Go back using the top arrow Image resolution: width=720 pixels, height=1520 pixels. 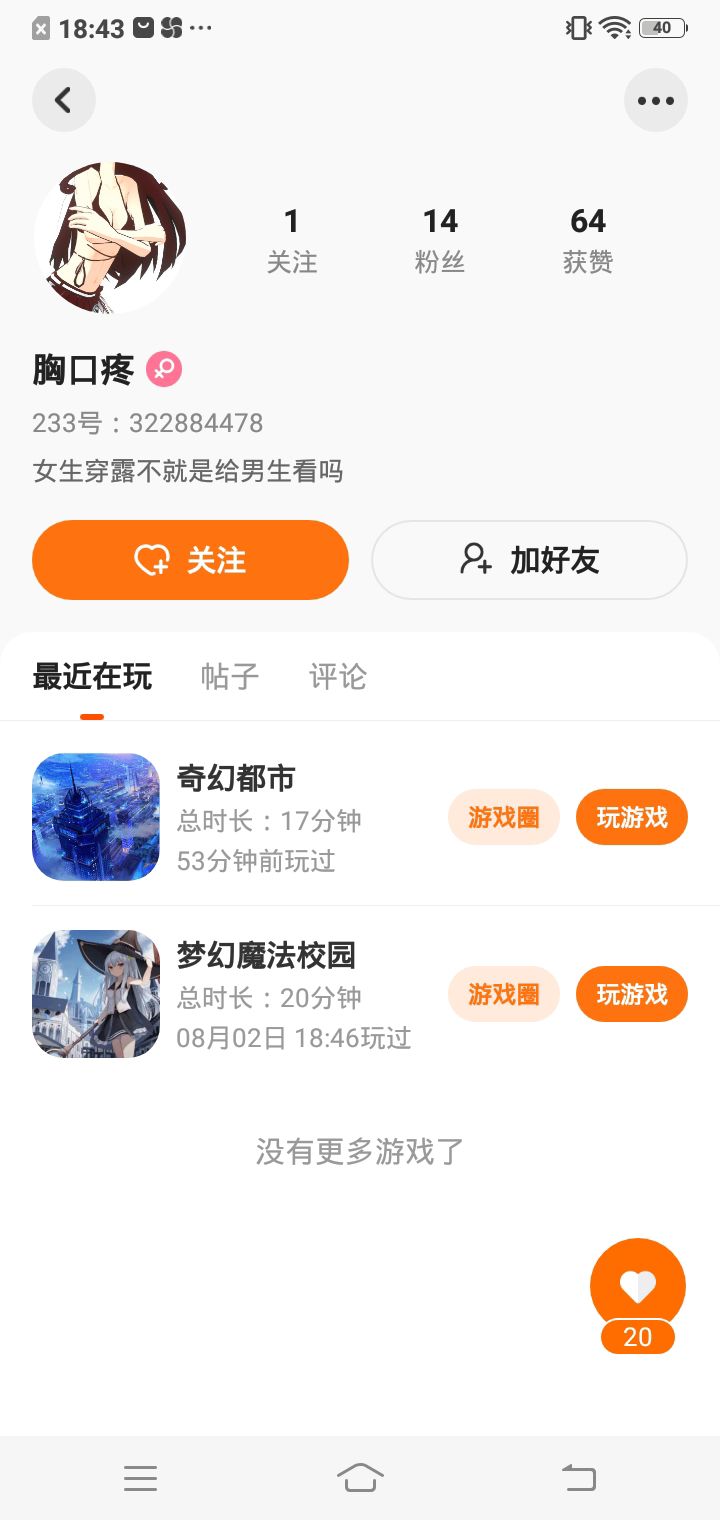coord(64,100)
